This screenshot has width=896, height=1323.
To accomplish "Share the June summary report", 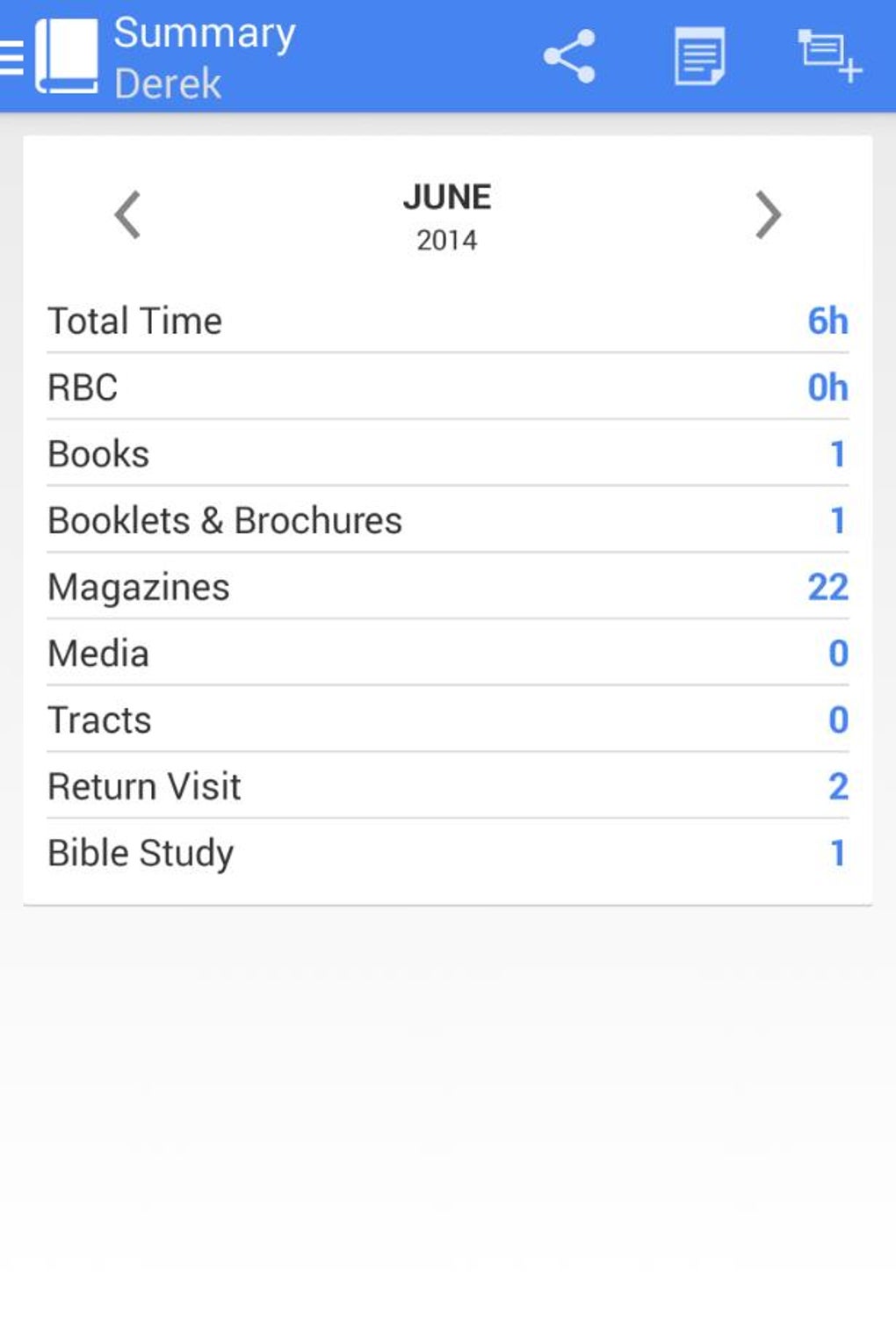I will [x=569, y=56].
